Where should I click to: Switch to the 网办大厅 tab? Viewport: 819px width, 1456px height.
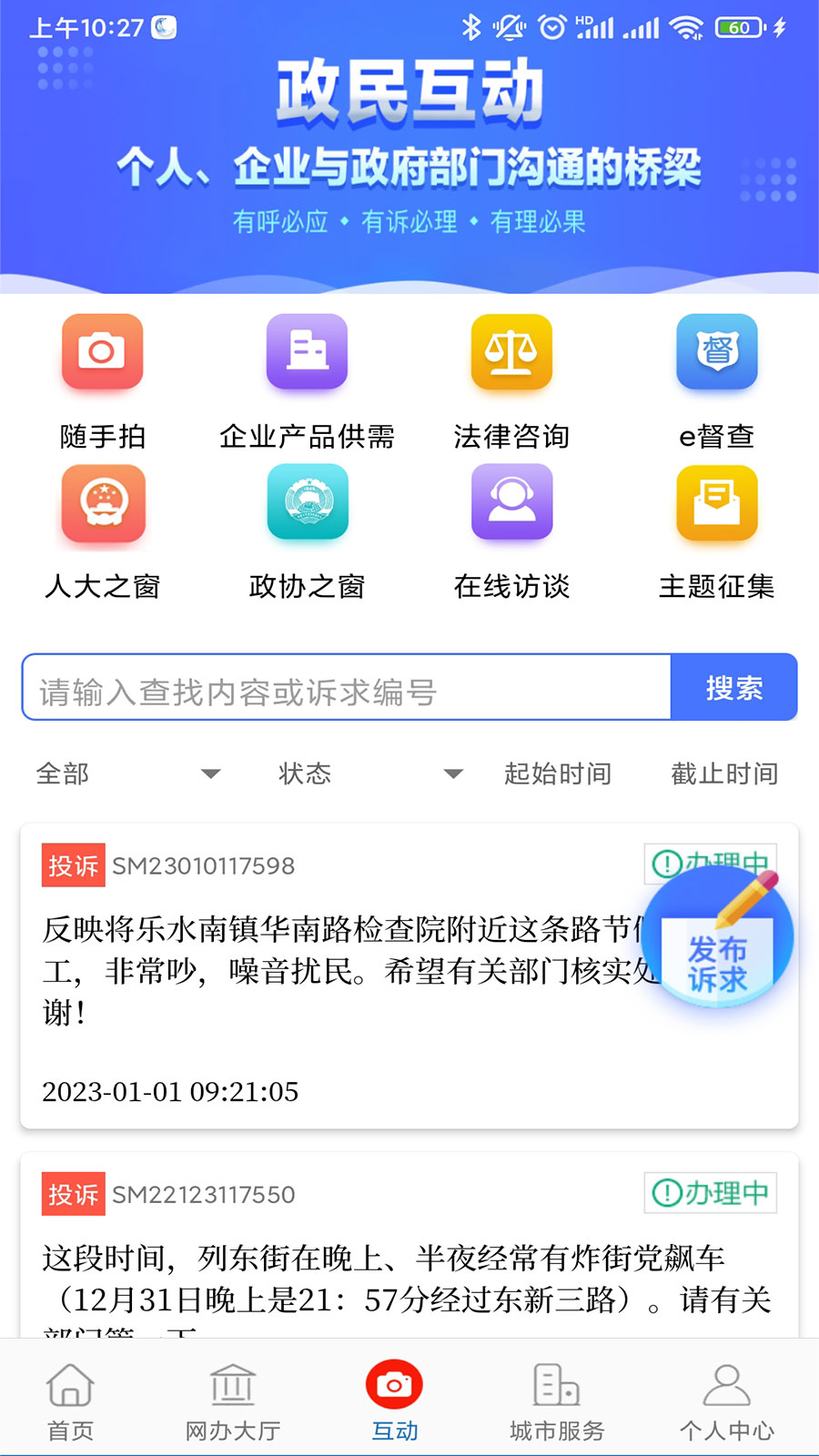tap(233, 1402)
